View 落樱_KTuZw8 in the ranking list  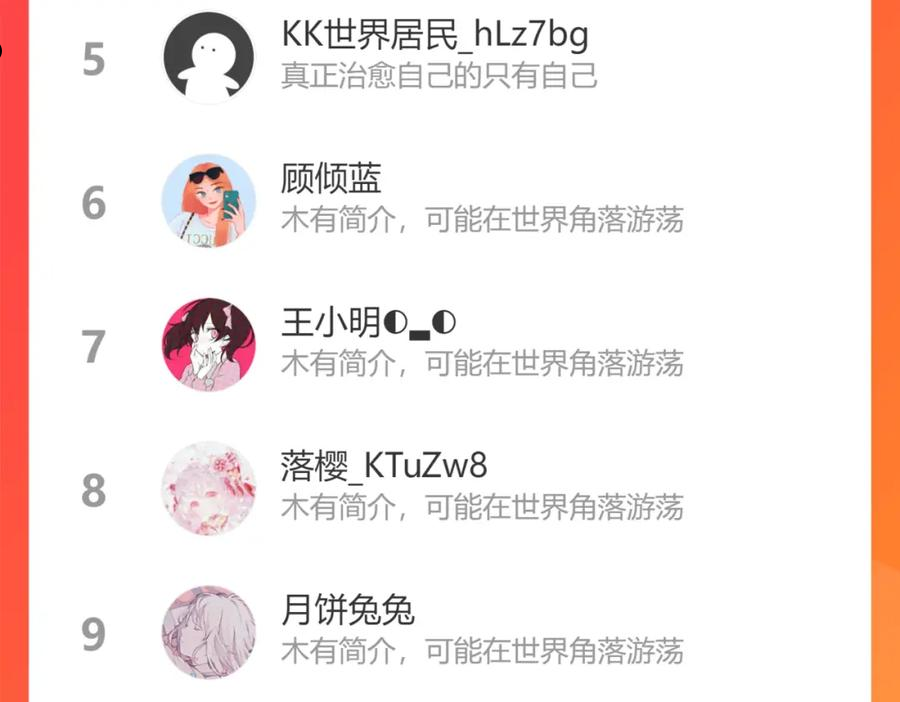pos(450,490)
